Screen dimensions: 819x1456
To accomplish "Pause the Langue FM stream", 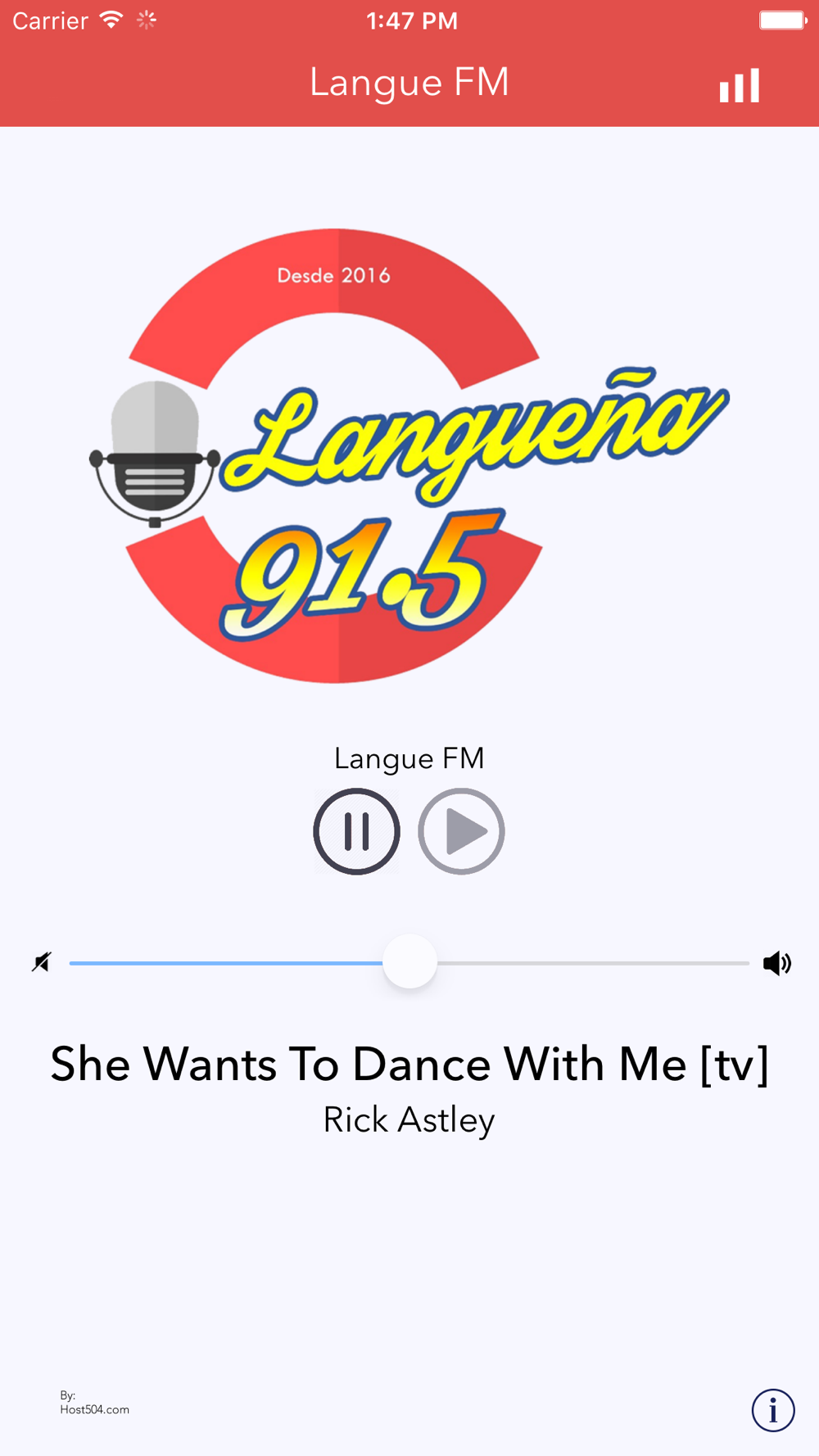I will (356, 831).
